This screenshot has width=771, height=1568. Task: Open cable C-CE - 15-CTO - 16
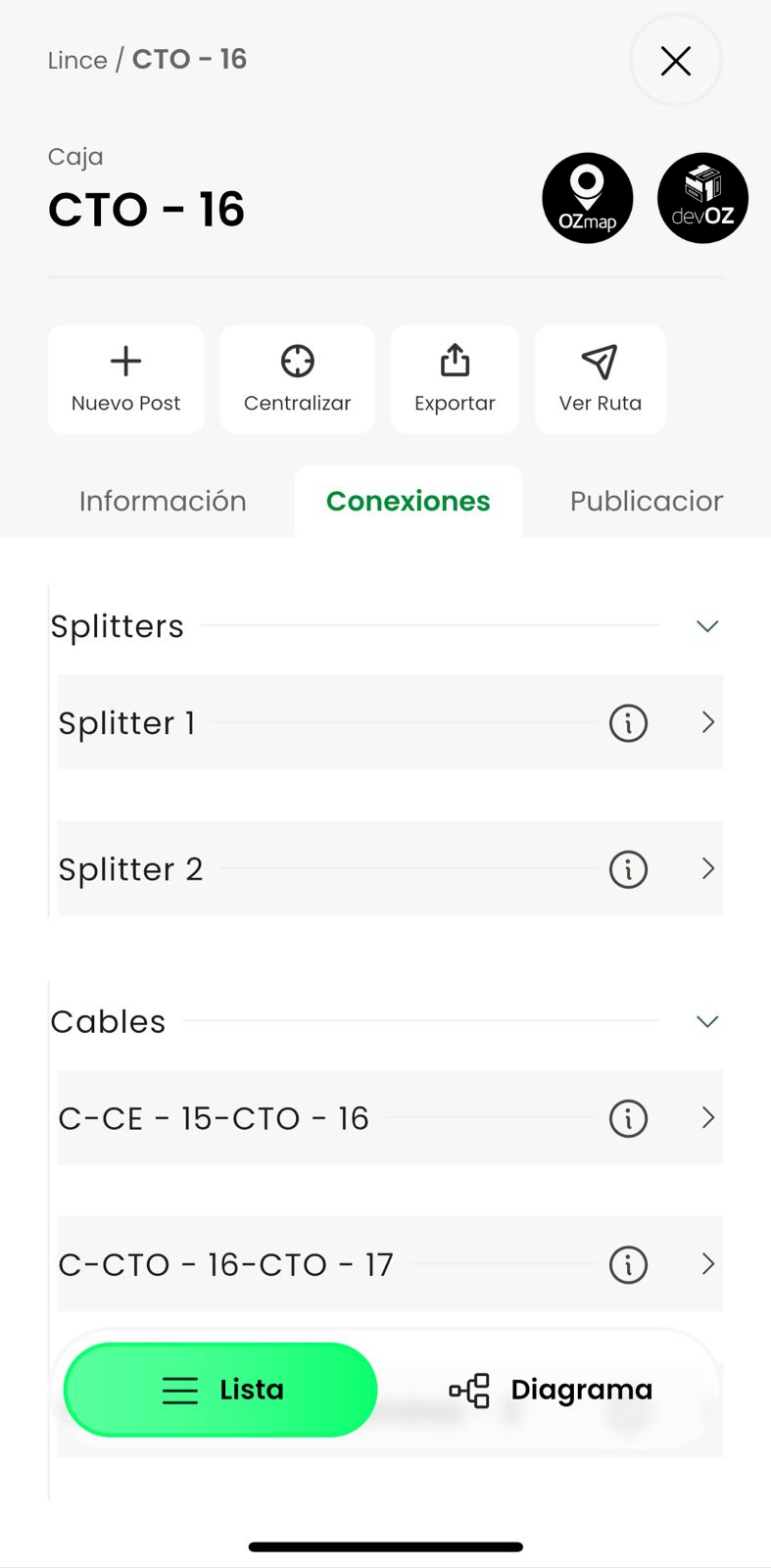point(390,1117)
